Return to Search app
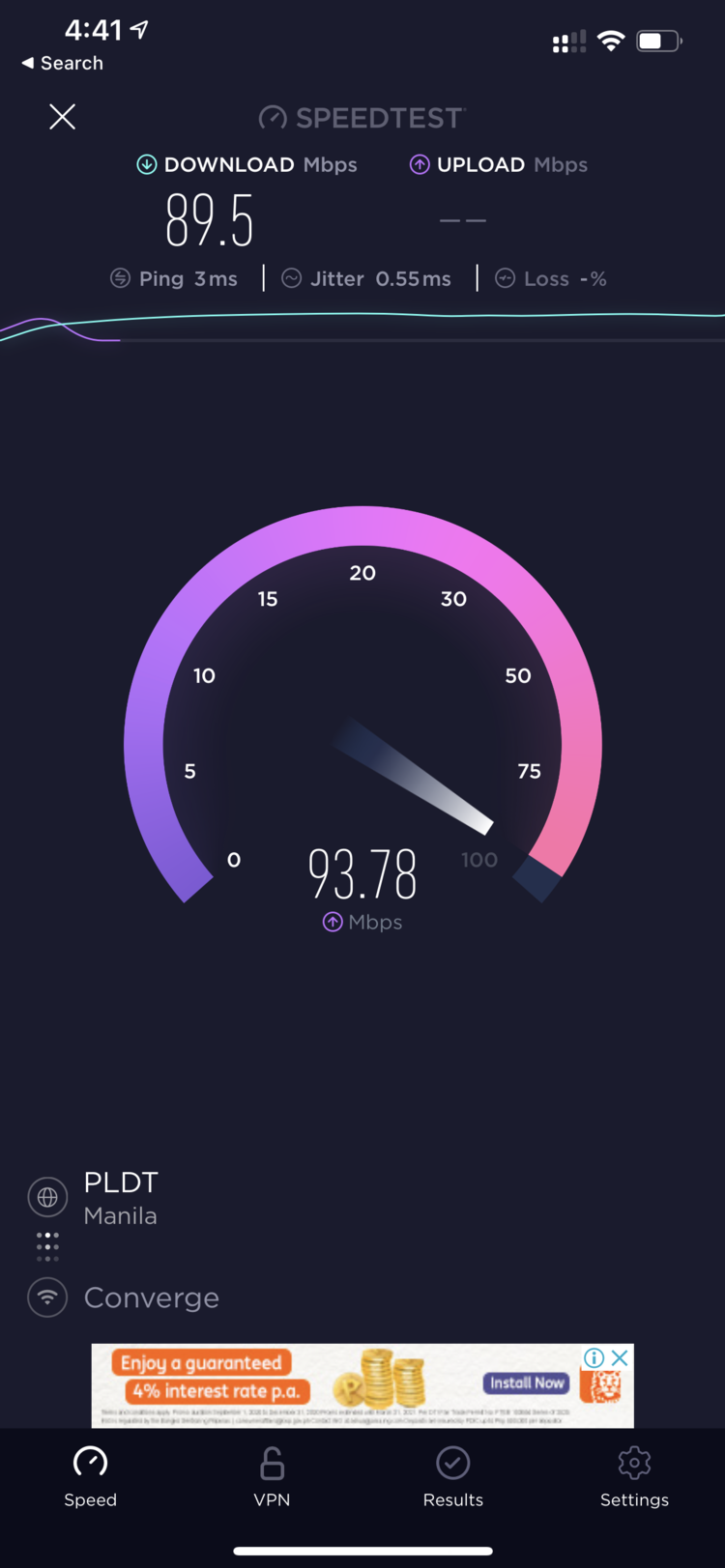The image size is (725, 1568). point(63,63)
